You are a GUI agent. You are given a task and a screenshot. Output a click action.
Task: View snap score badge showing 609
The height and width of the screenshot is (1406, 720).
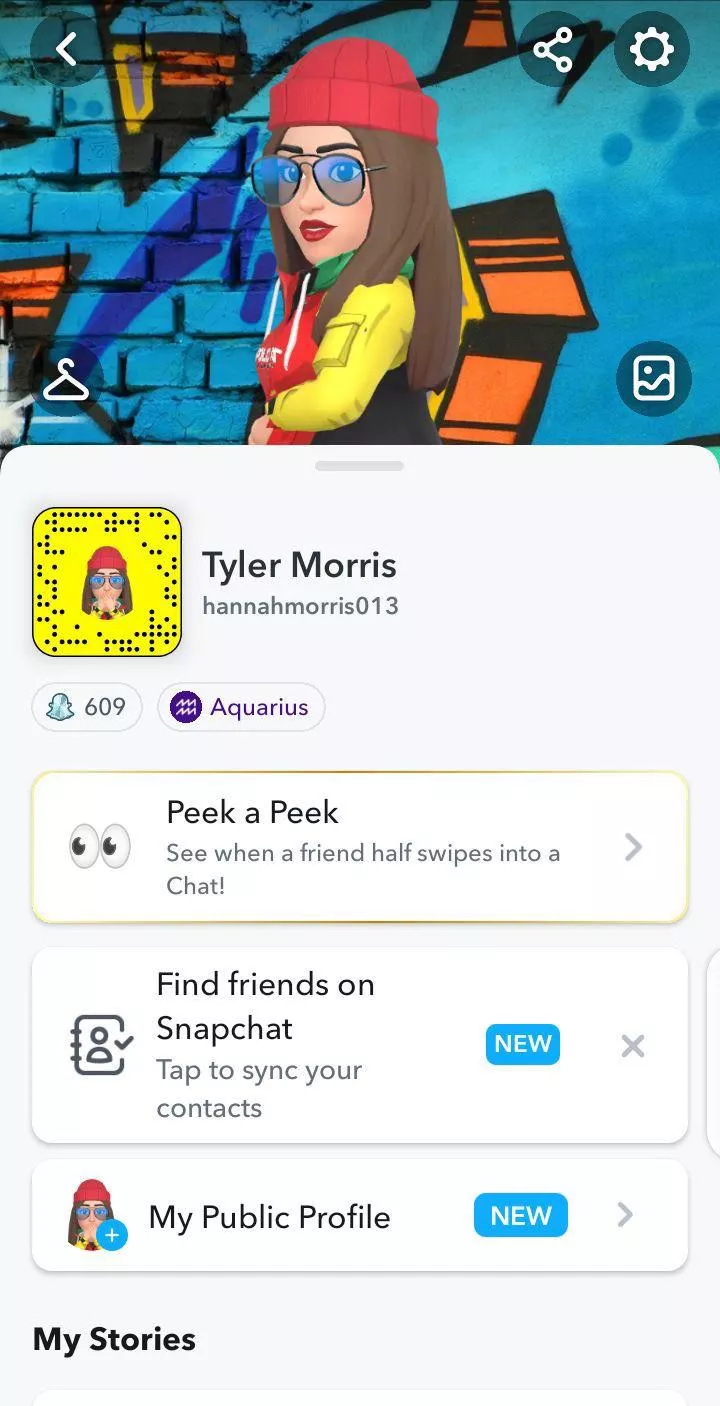click(x=86, y=707)
